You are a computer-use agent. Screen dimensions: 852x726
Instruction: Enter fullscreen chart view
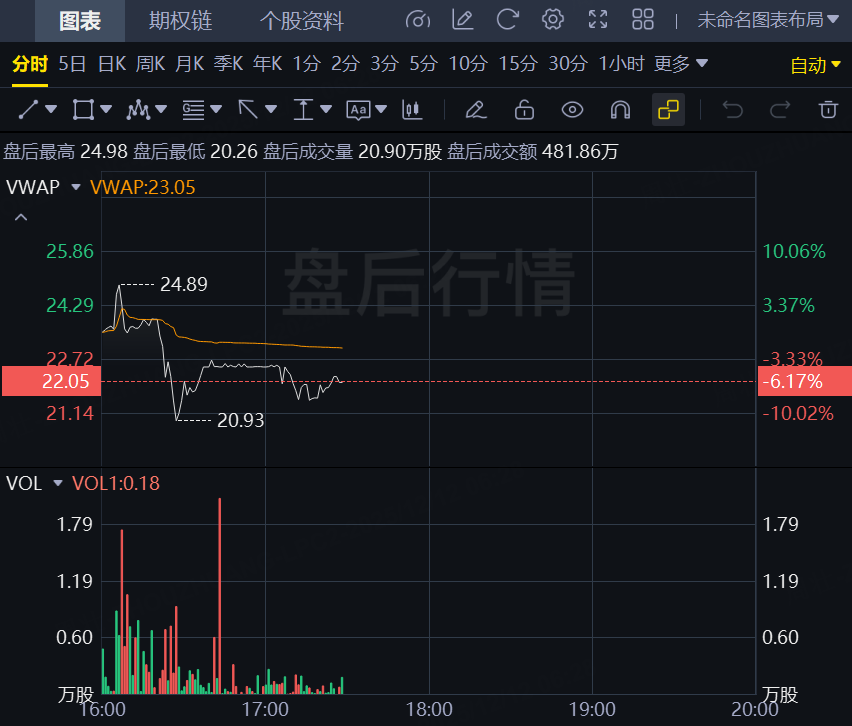(598, 19)
